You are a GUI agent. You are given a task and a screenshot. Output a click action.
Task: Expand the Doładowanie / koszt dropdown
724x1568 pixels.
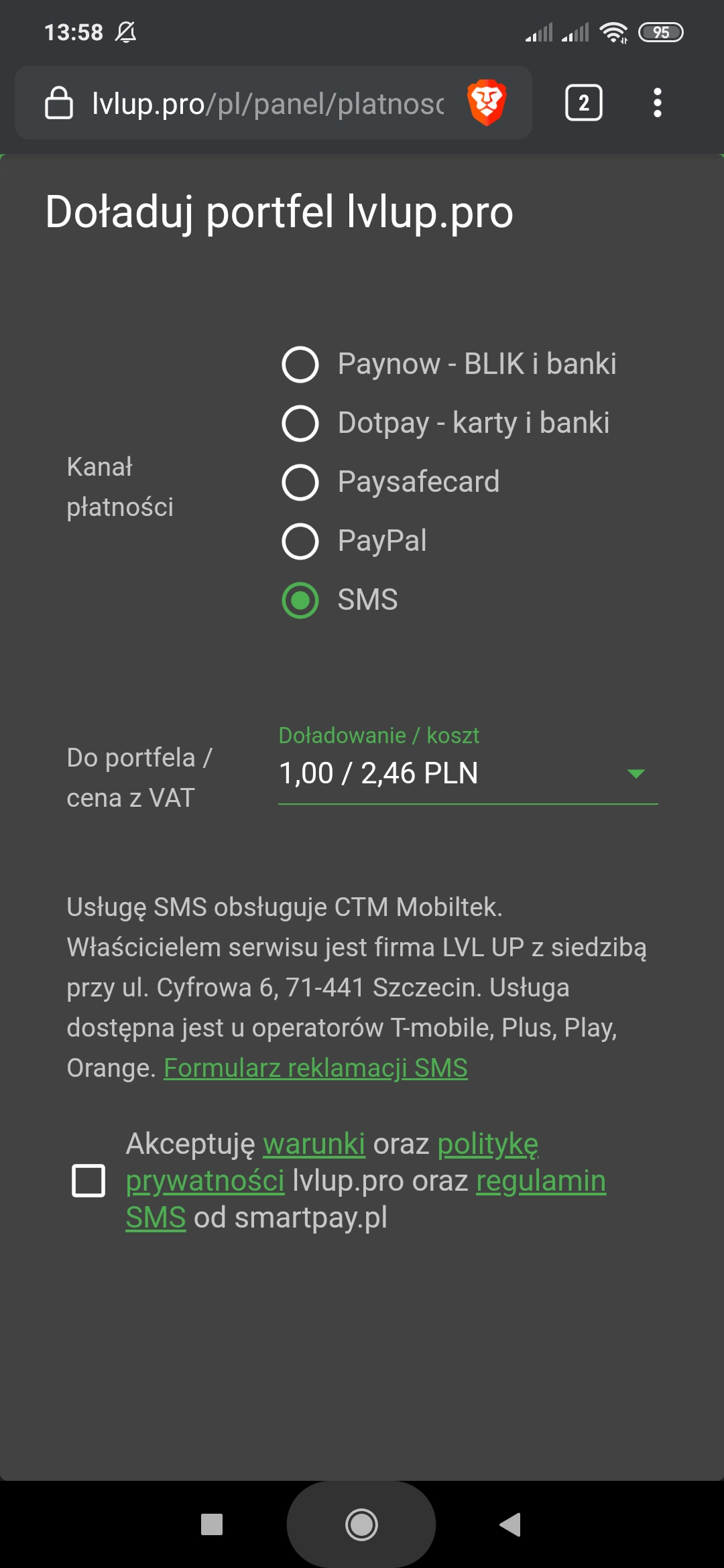pos(467,774)
